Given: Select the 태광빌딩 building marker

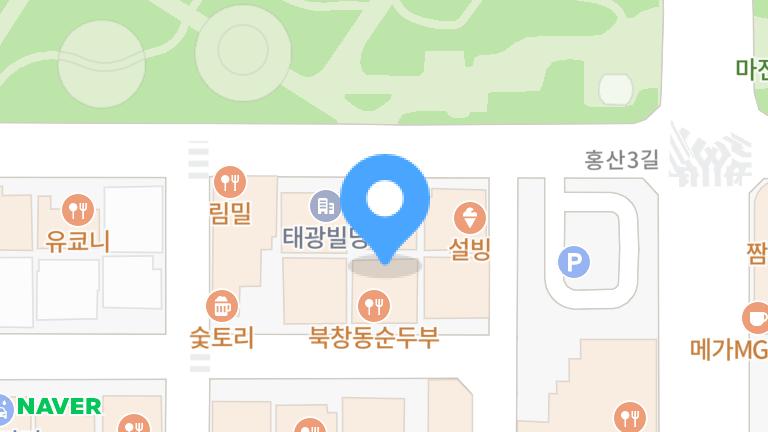Looking at the screenshot, I should pos(324,207).
